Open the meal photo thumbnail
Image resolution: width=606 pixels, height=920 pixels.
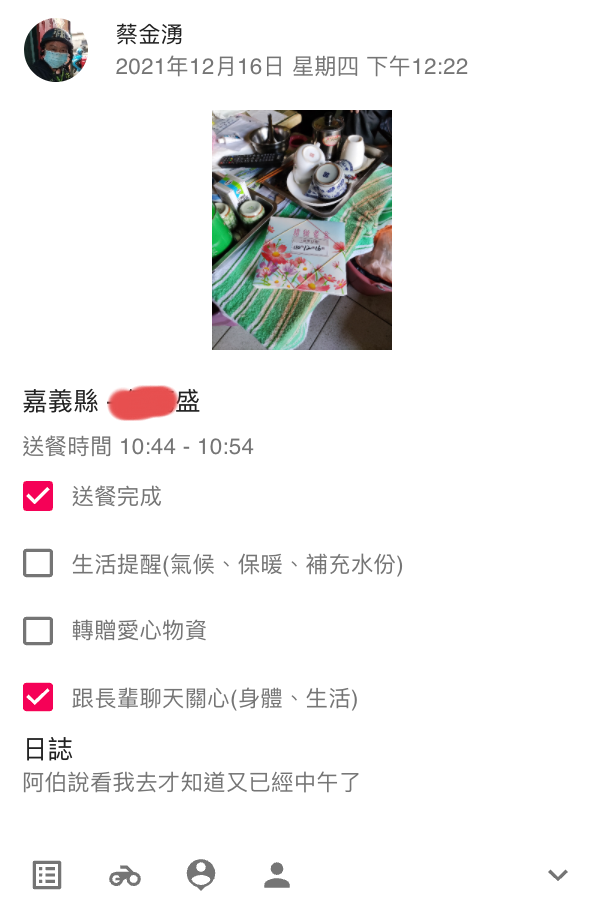[x=301, y=230]
